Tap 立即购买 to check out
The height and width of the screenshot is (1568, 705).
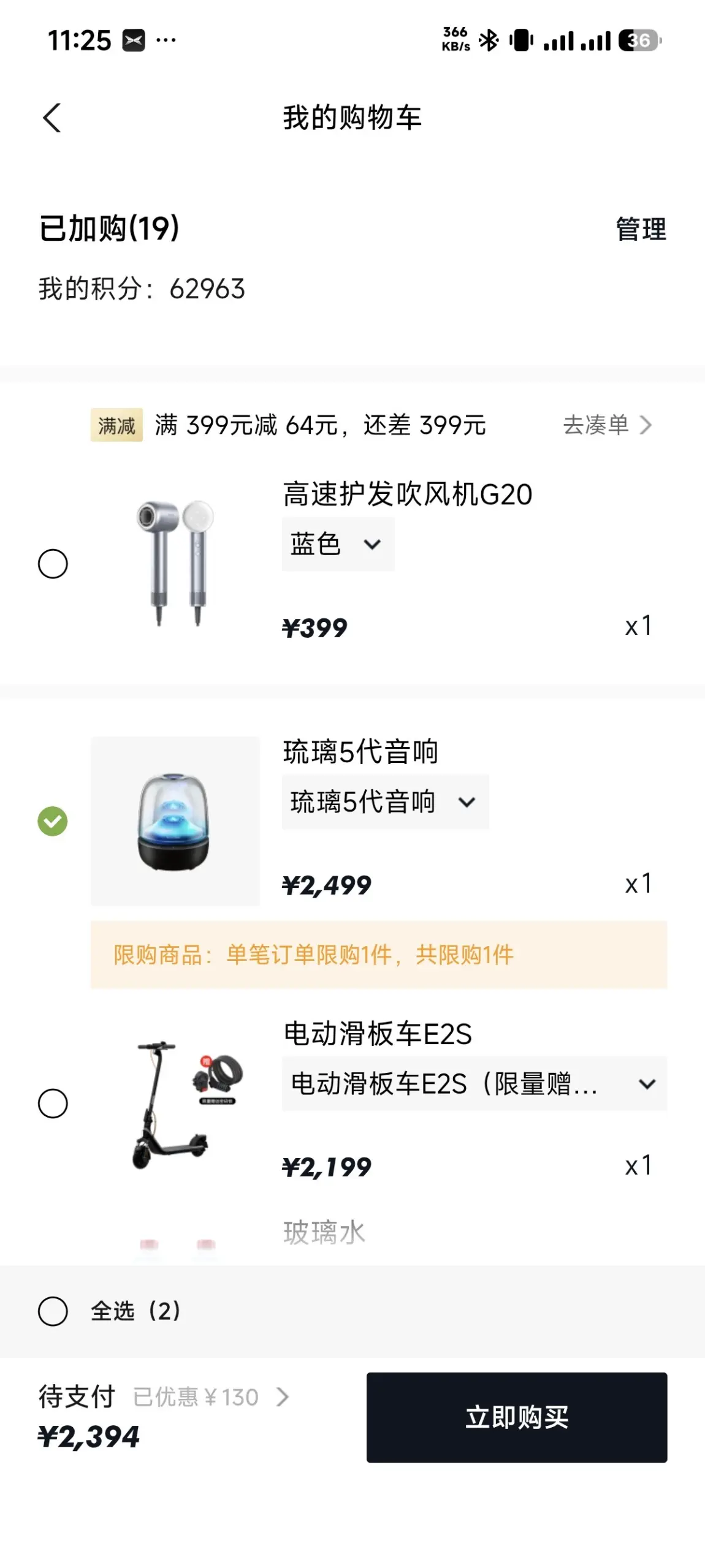[516, 1417]
